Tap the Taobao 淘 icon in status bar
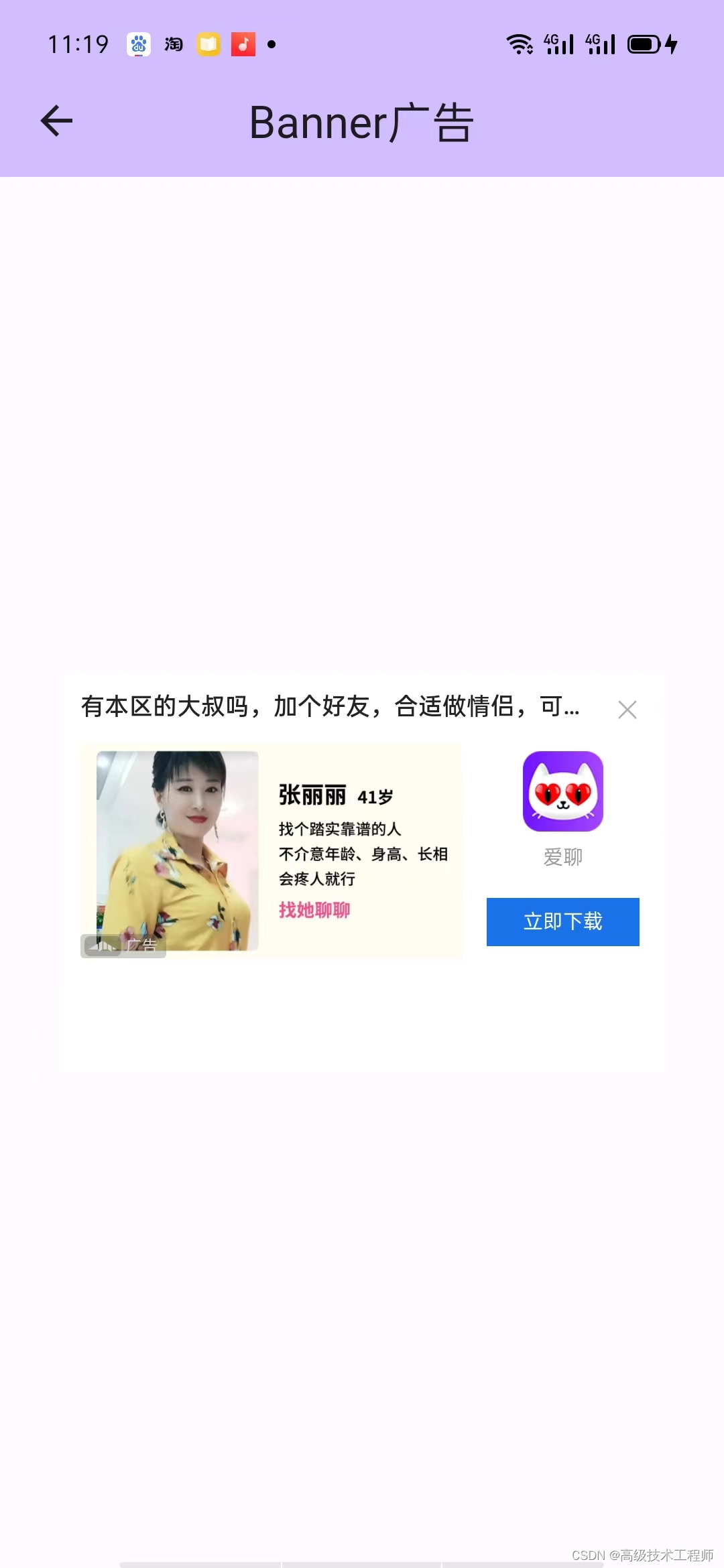 tap(173, 43)
